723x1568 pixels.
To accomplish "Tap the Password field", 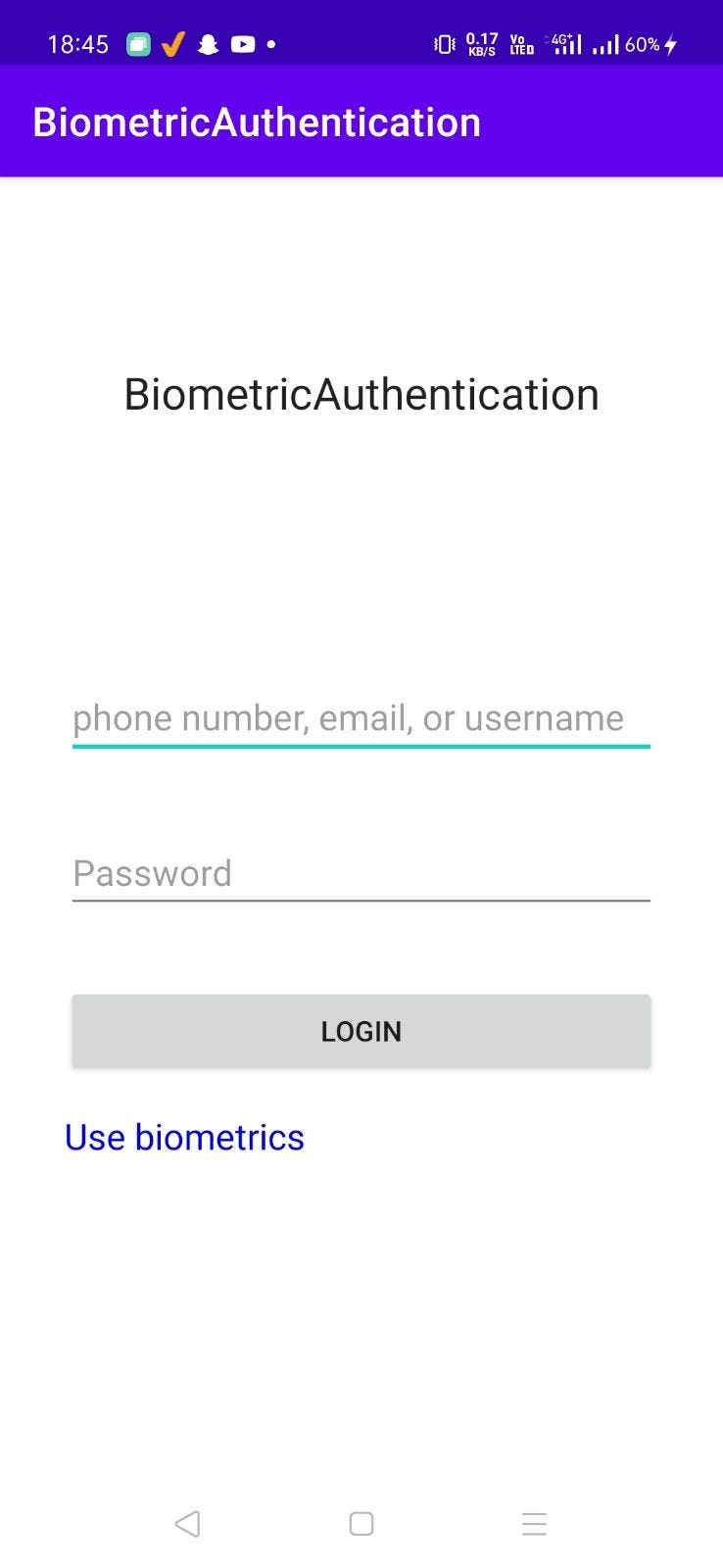I will coord(361,873).
